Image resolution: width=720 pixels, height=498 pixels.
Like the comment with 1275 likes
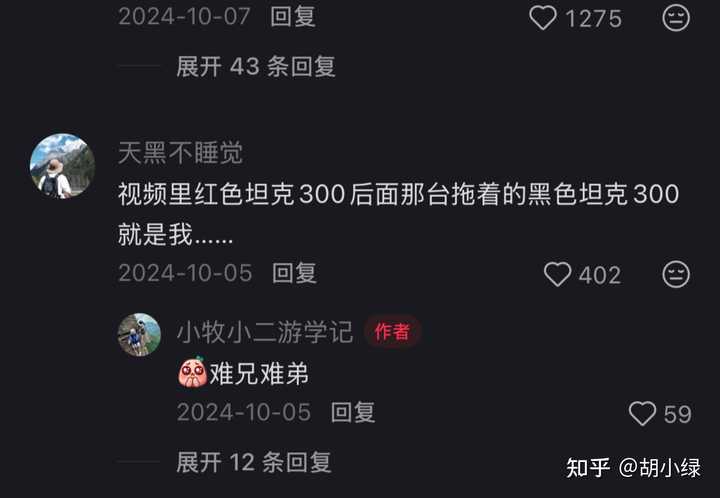tap(544, 17)
